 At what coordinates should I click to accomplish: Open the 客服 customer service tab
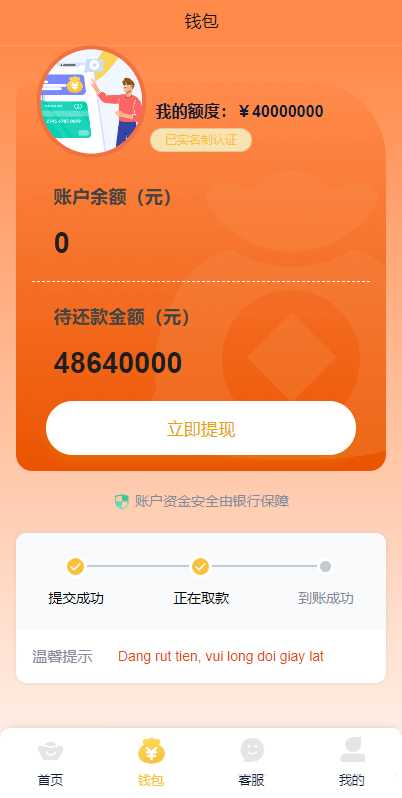[251, 762]
